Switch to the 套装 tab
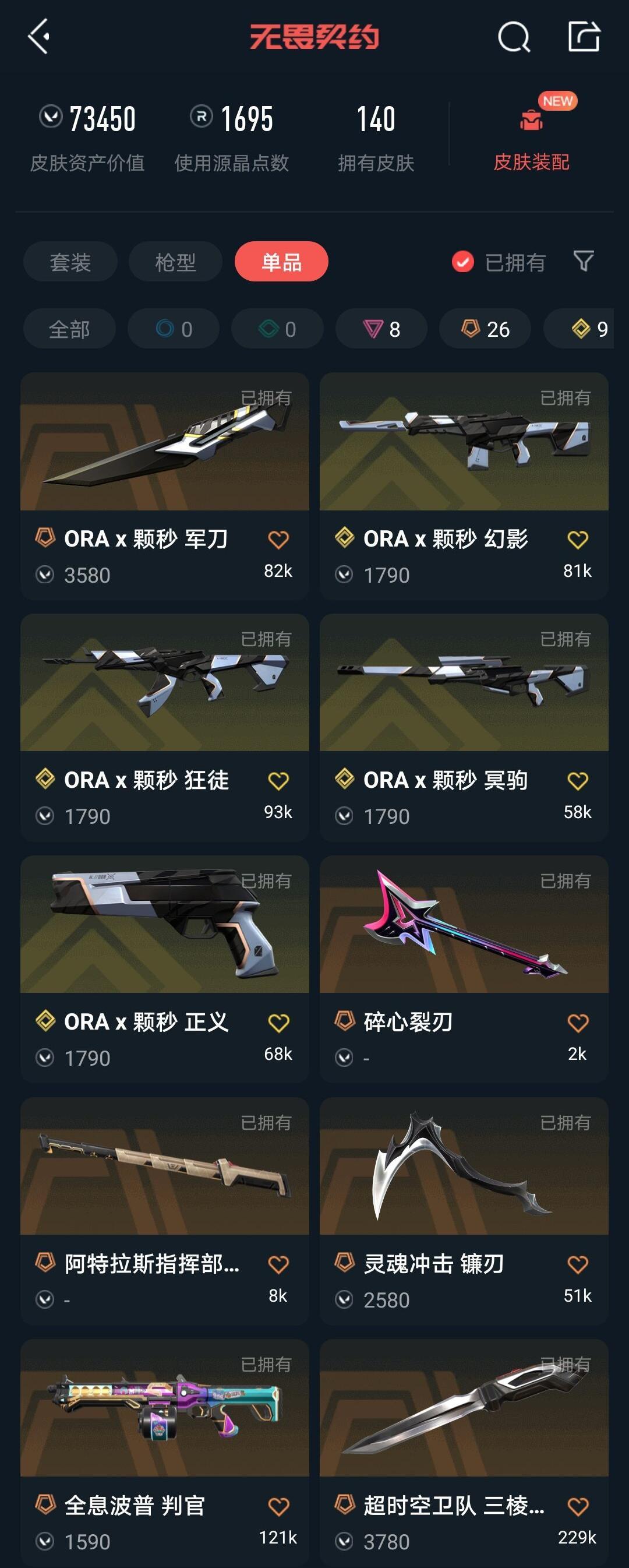 point(70,262)
